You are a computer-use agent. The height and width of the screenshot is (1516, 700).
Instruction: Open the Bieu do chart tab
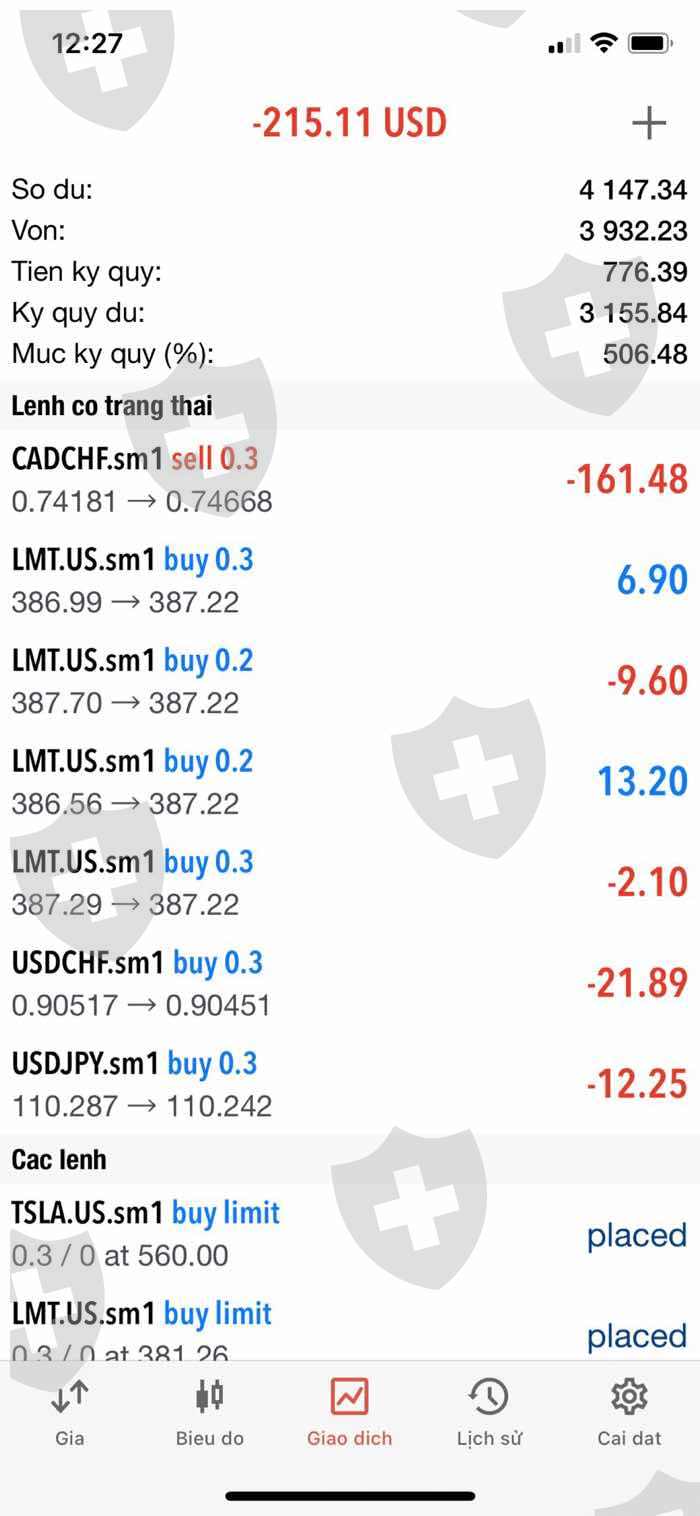210,1411
